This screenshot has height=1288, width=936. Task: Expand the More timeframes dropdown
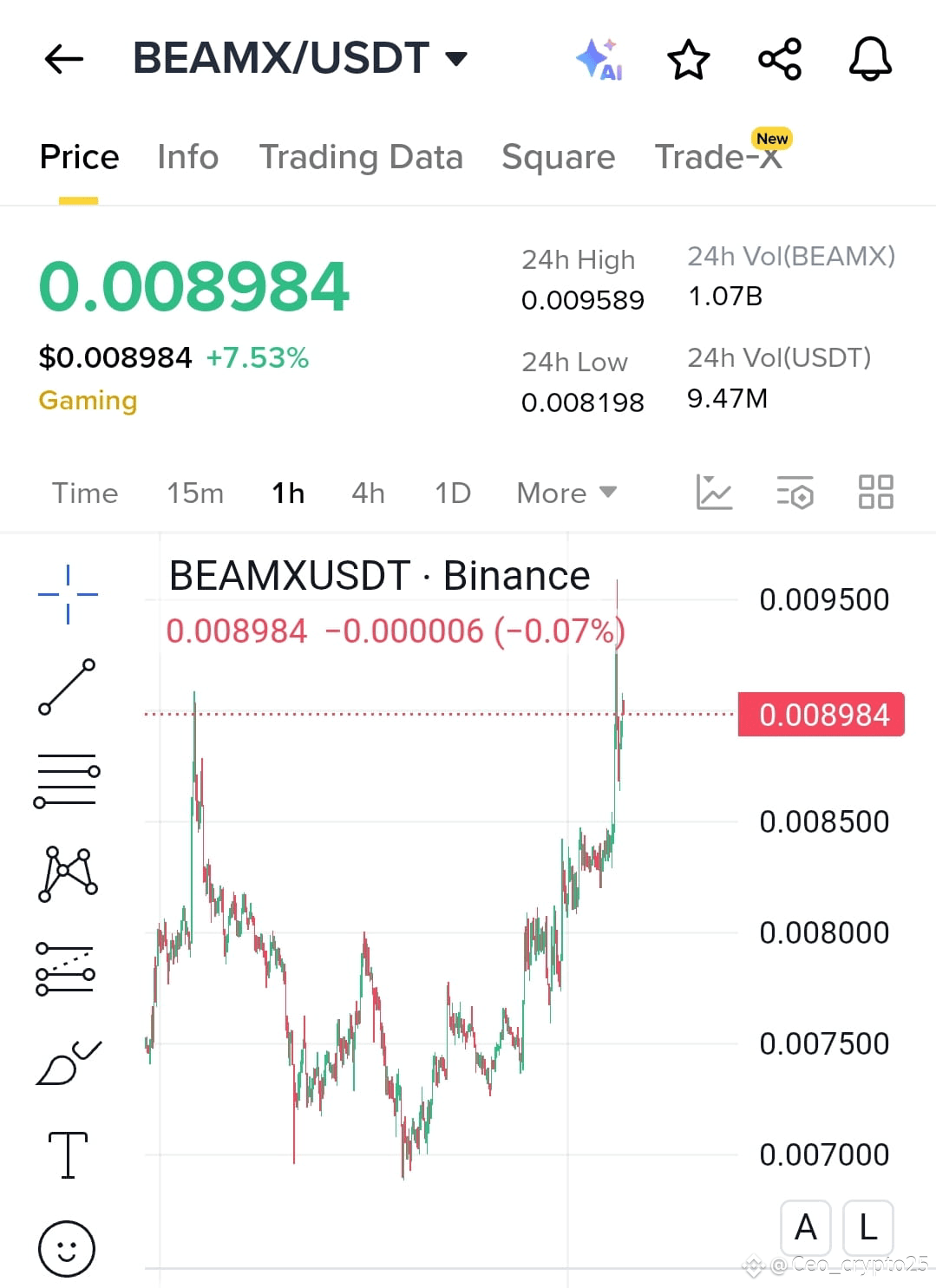click(566, 492)
